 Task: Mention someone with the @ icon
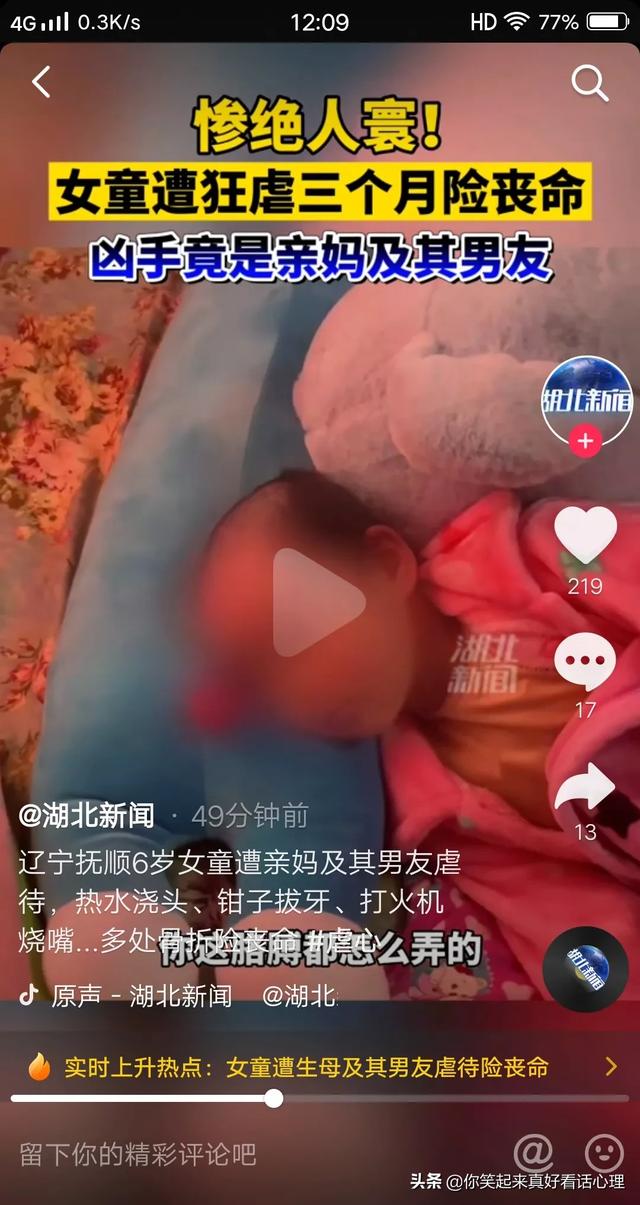pos(533,1154)
